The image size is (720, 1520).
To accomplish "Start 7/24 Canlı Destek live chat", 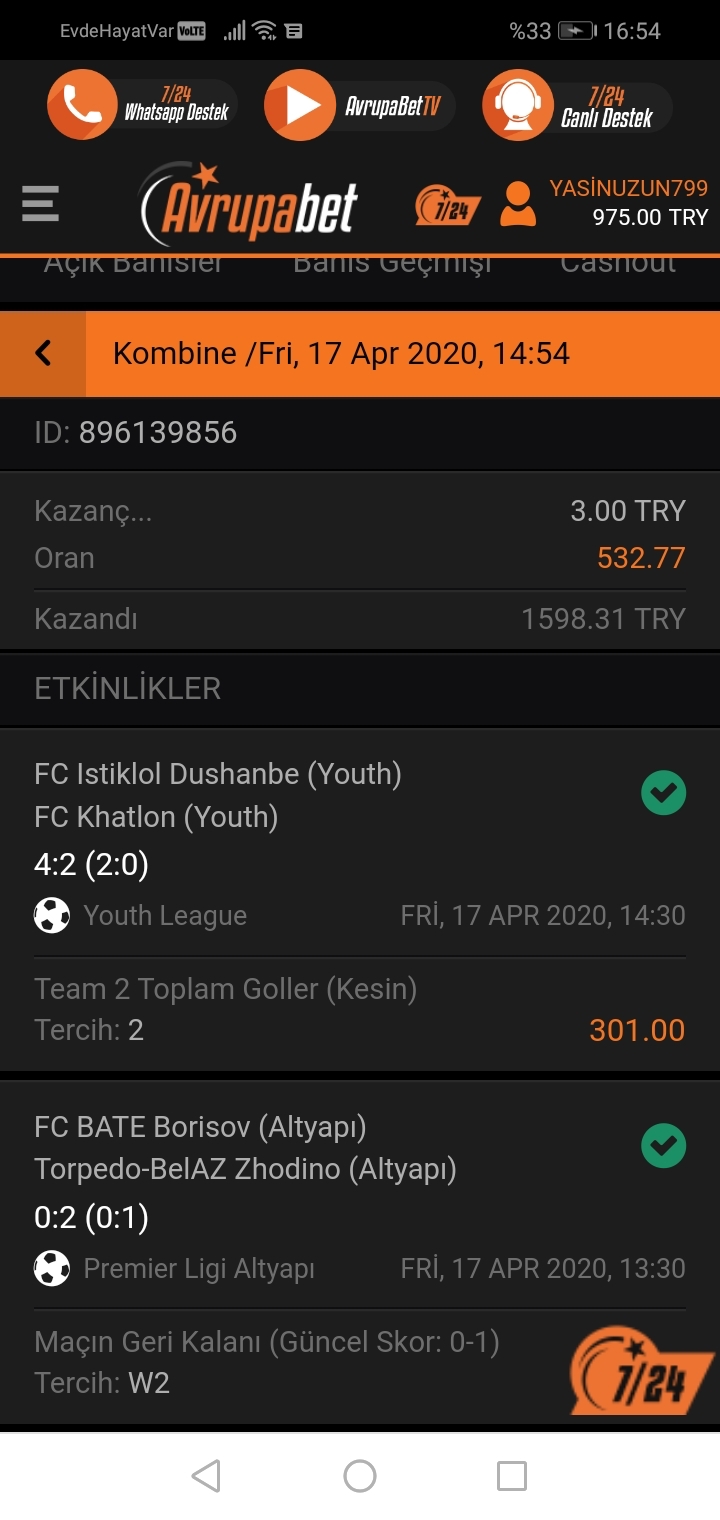I will (577, 105).
